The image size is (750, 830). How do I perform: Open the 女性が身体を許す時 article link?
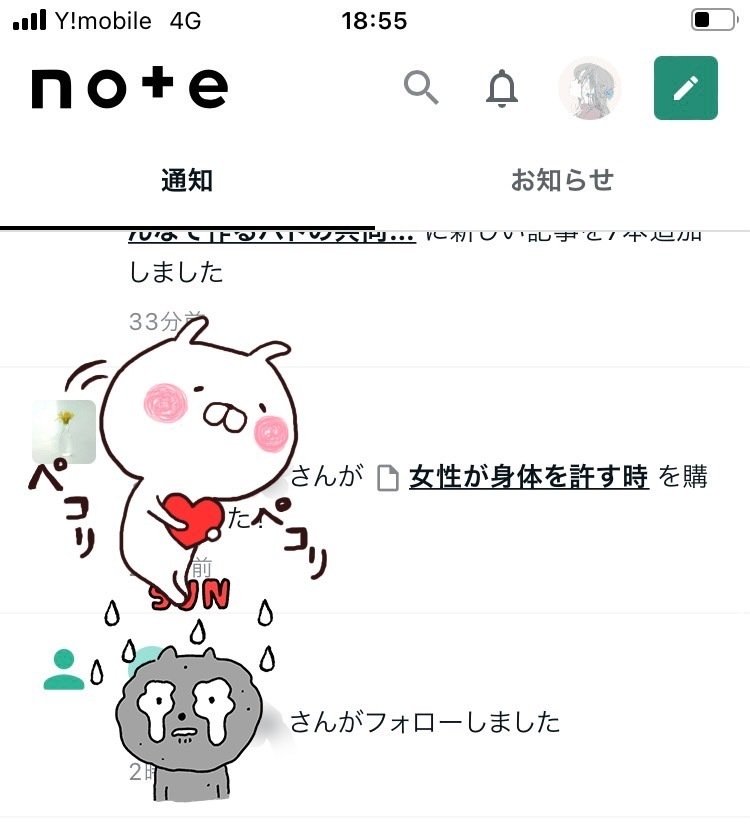point(528,477)
